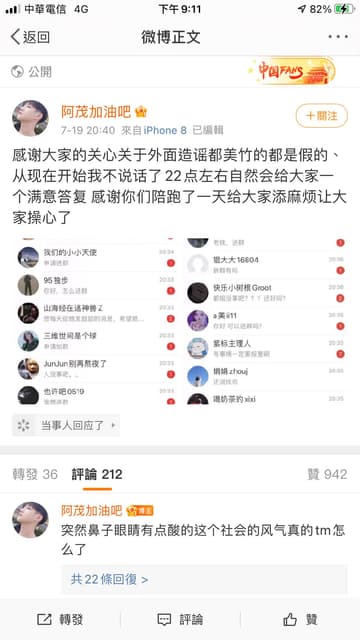
Task: Open the 中国FANS banner
Action: [292, 71]
